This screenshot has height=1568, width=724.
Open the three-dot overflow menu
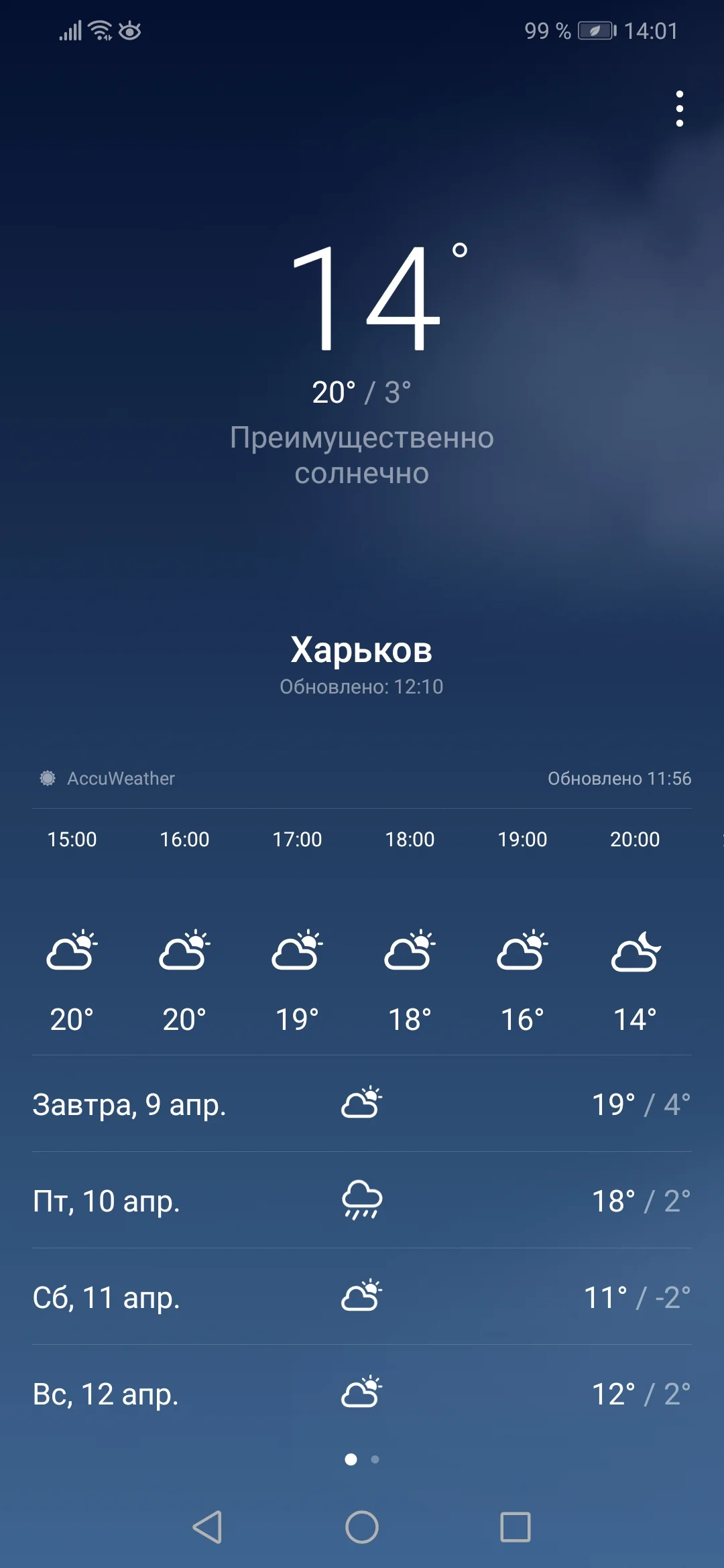point(680,109)
